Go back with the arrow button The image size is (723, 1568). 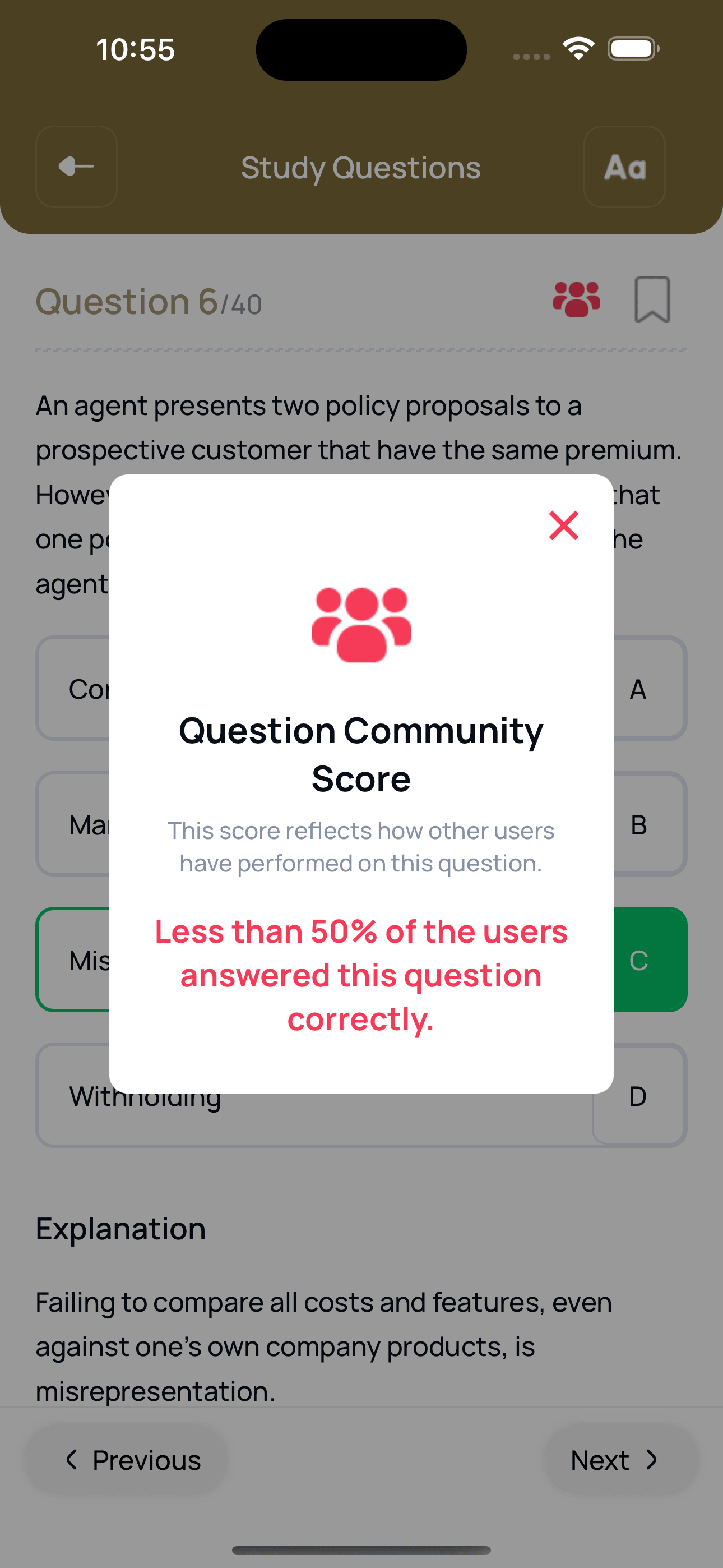[x=77, y=167]
